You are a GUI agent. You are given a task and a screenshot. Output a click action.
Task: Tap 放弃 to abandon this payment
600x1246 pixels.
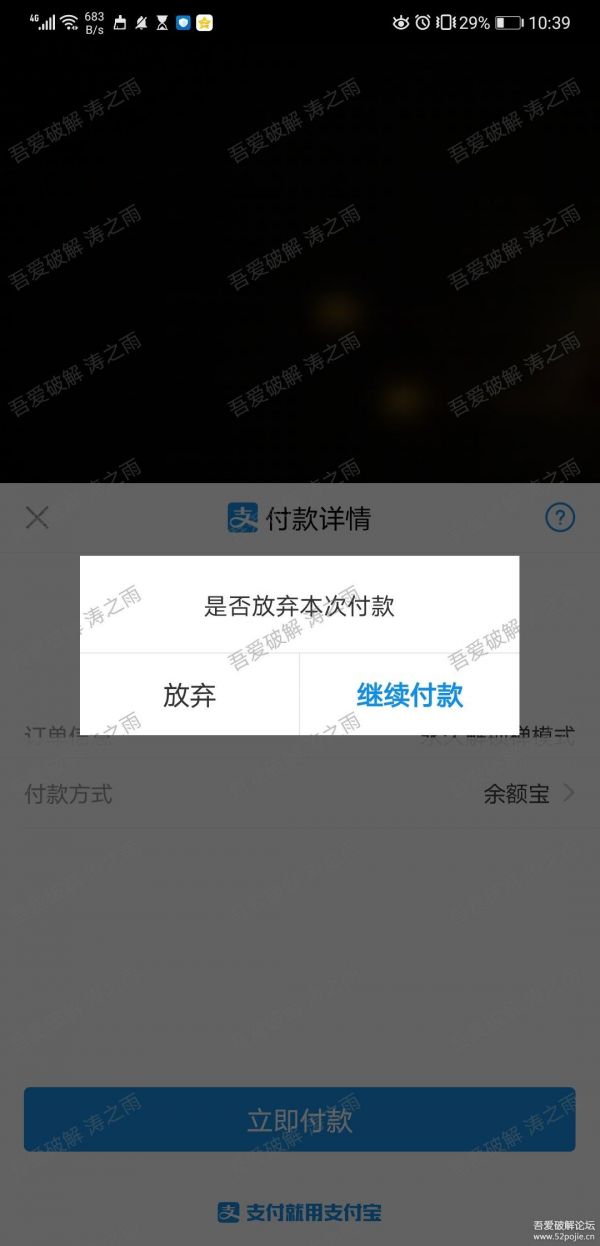(190, 695)
